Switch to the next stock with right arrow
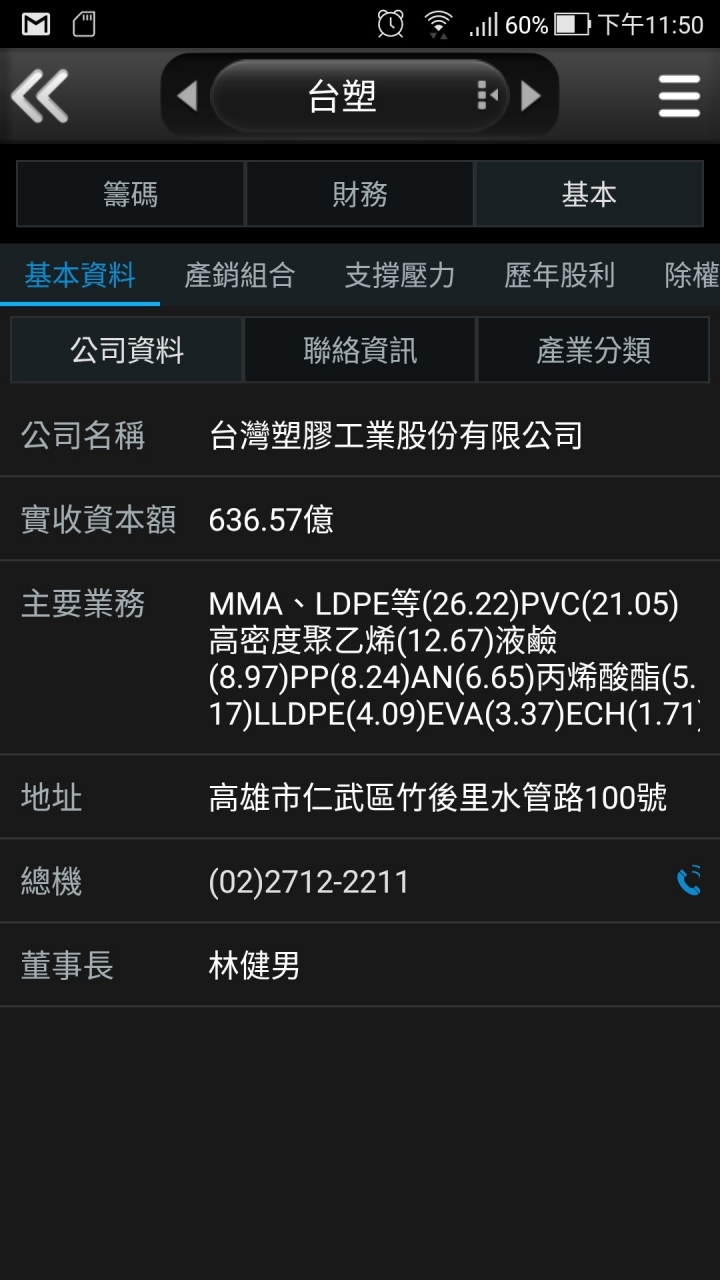720x1280 pixels. click(x=531, y=97)
